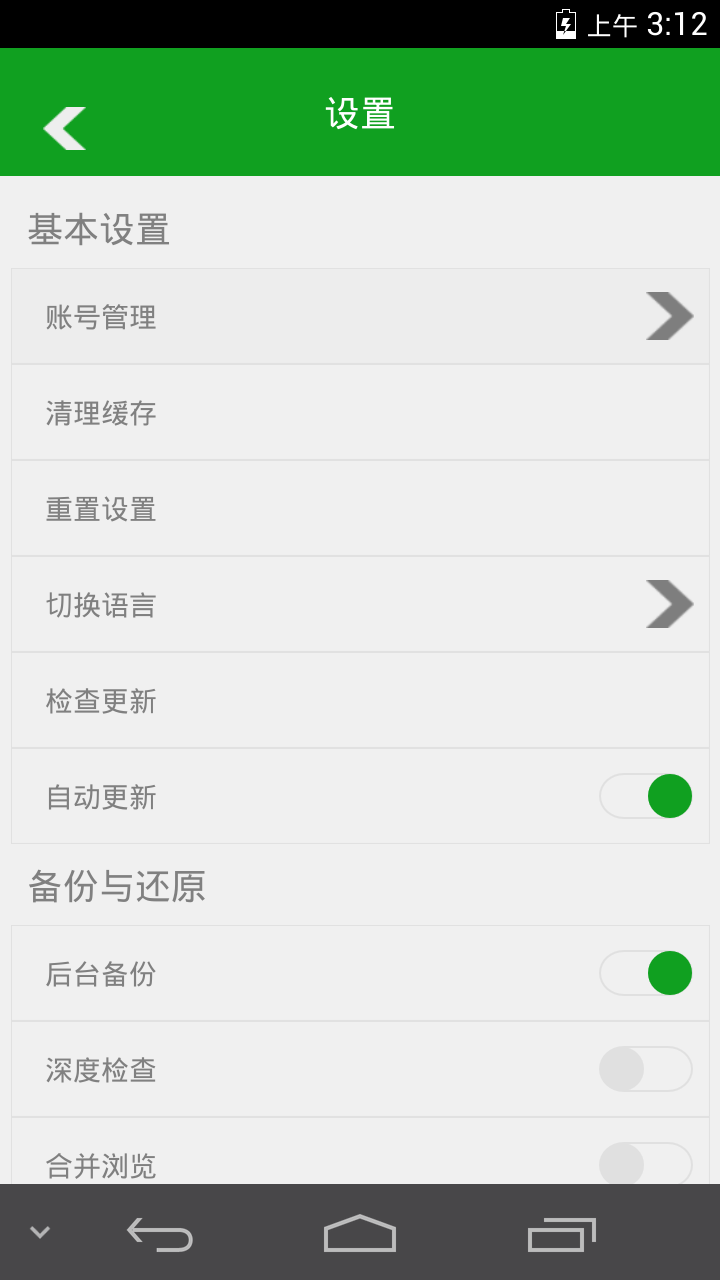Turn off the 后台备份 backup toggle
The height and width of the screenshot is (1280, 720).
[645, 972]
